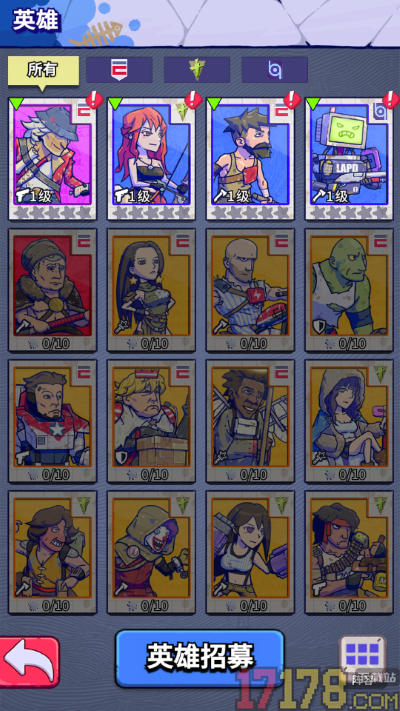Select the 所有 filter tab

point(44,70)
